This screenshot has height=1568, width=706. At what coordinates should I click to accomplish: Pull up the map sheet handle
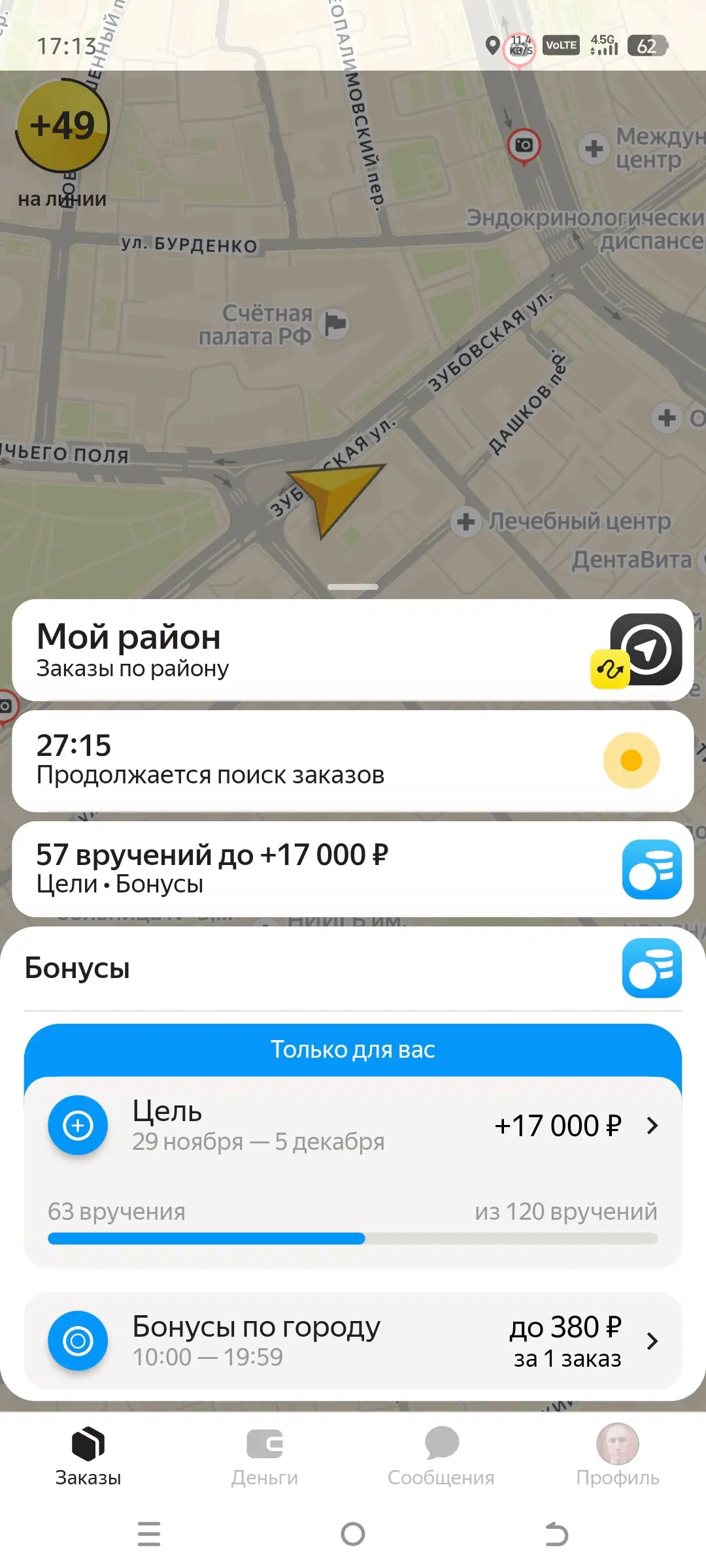353,587
